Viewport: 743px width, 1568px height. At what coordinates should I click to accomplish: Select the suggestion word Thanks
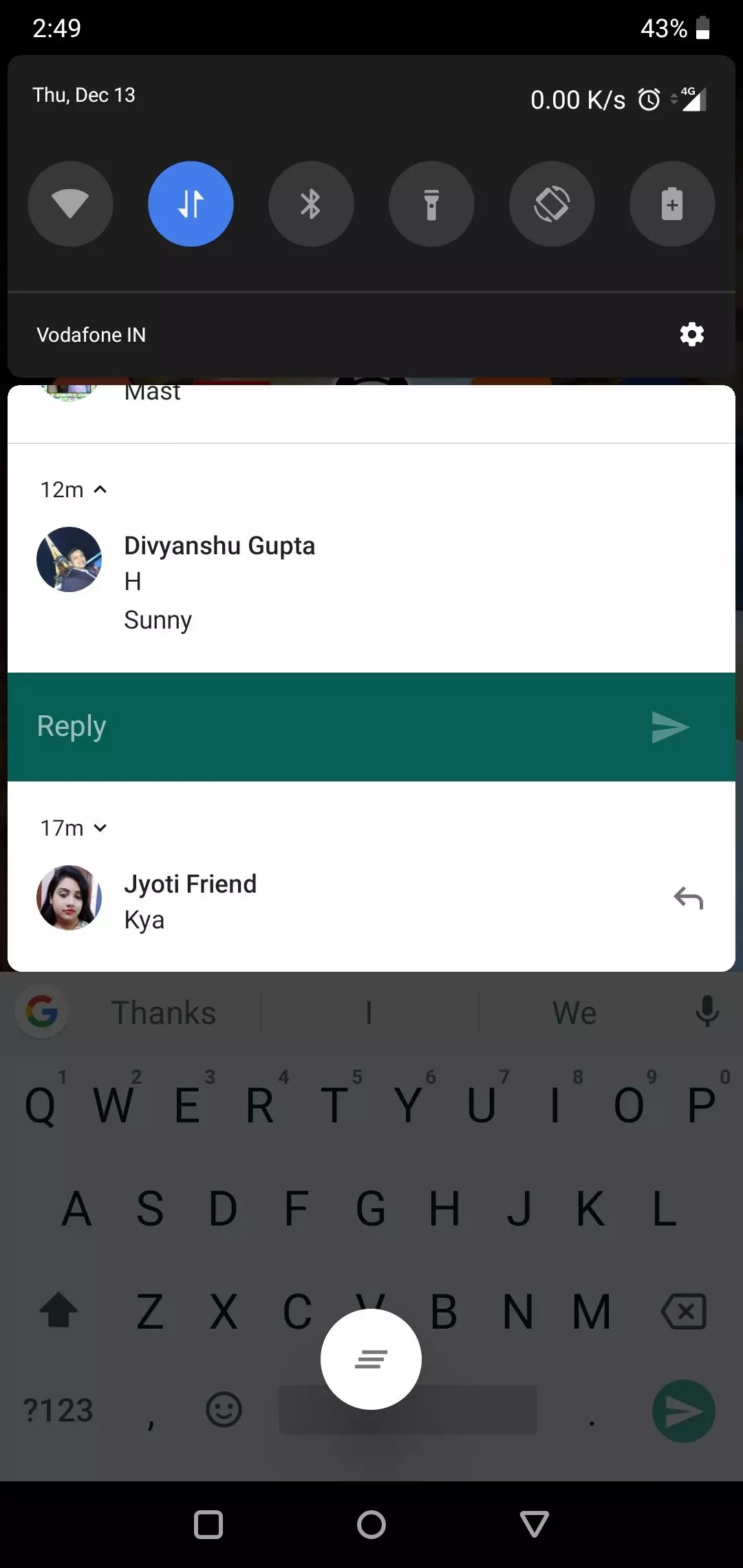pyautogui.click(x=162, y=1011)
